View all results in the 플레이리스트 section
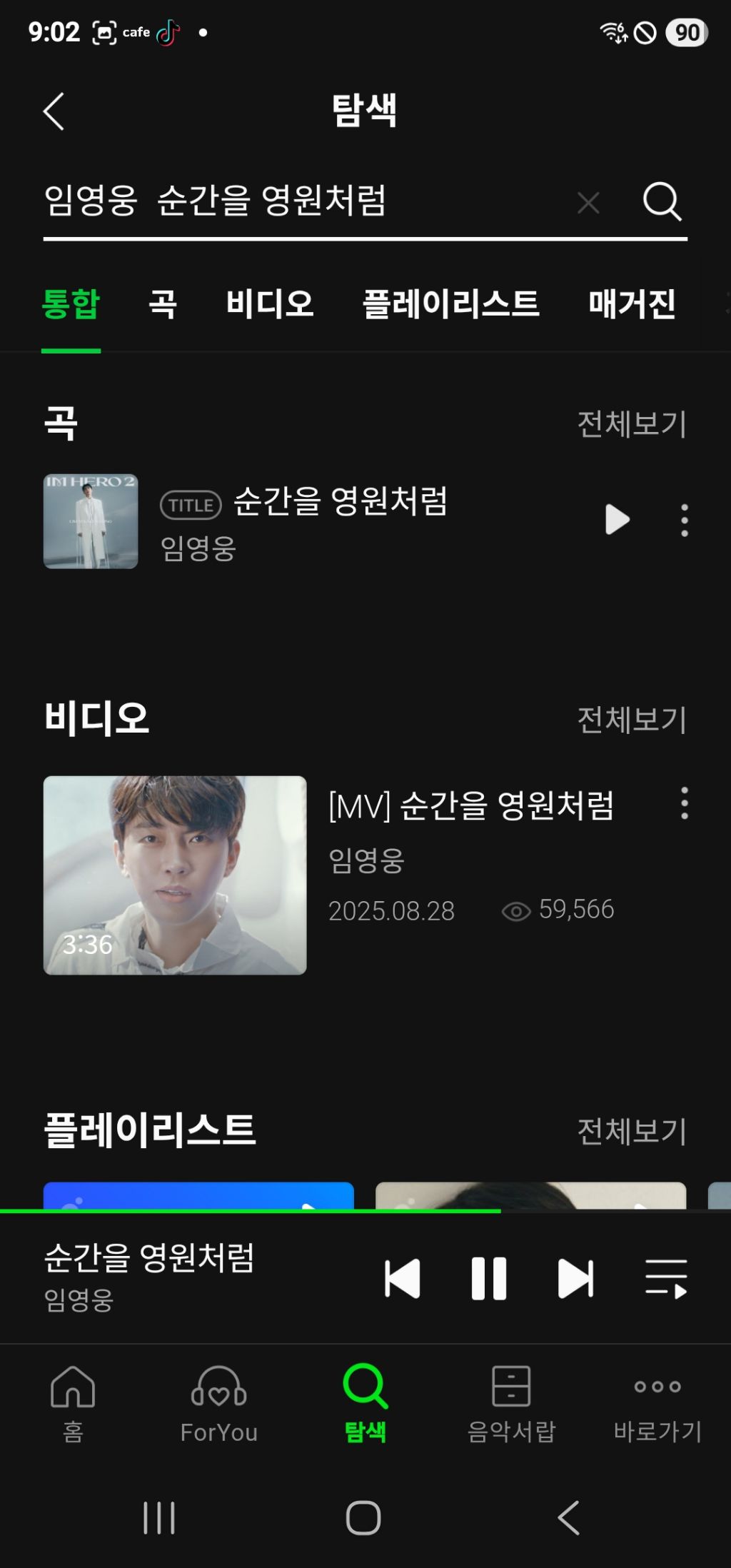This screenshot has height=1568, width=731. pos(631,1131)
